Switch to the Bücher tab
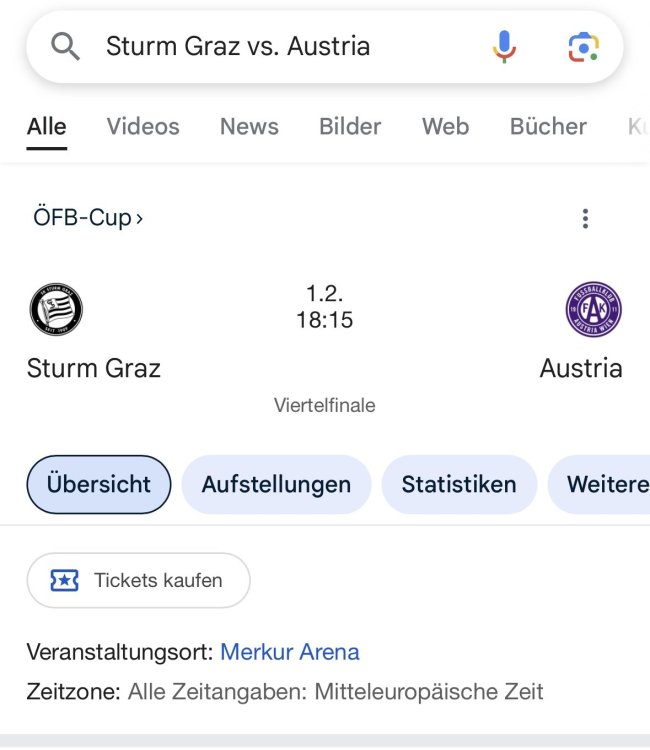 tap(548, 127)
